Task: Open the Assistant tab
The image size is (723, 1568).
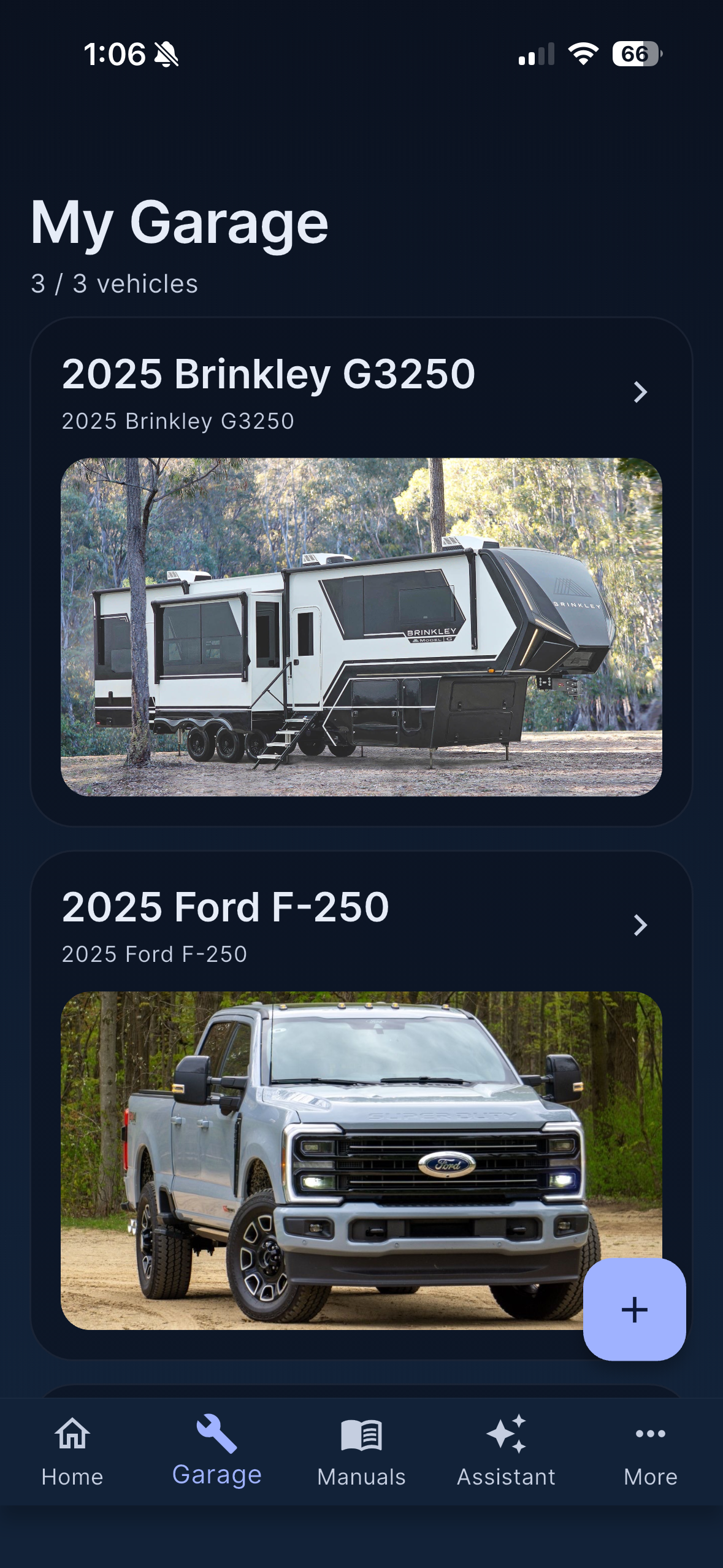Action: [x=506, y=1451]
